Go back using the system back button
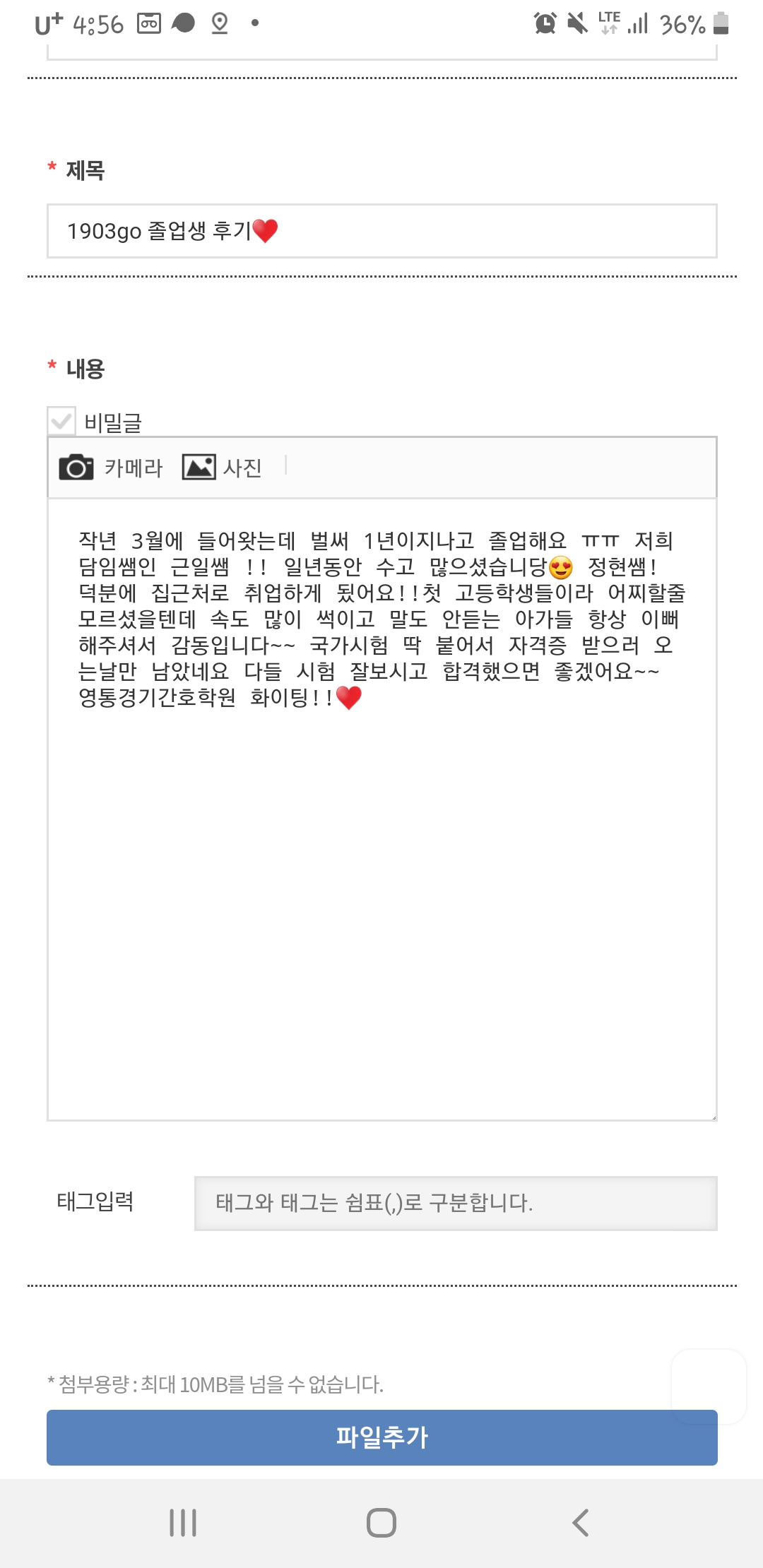Viewport: 763px width, 1568px height. 580,1523
